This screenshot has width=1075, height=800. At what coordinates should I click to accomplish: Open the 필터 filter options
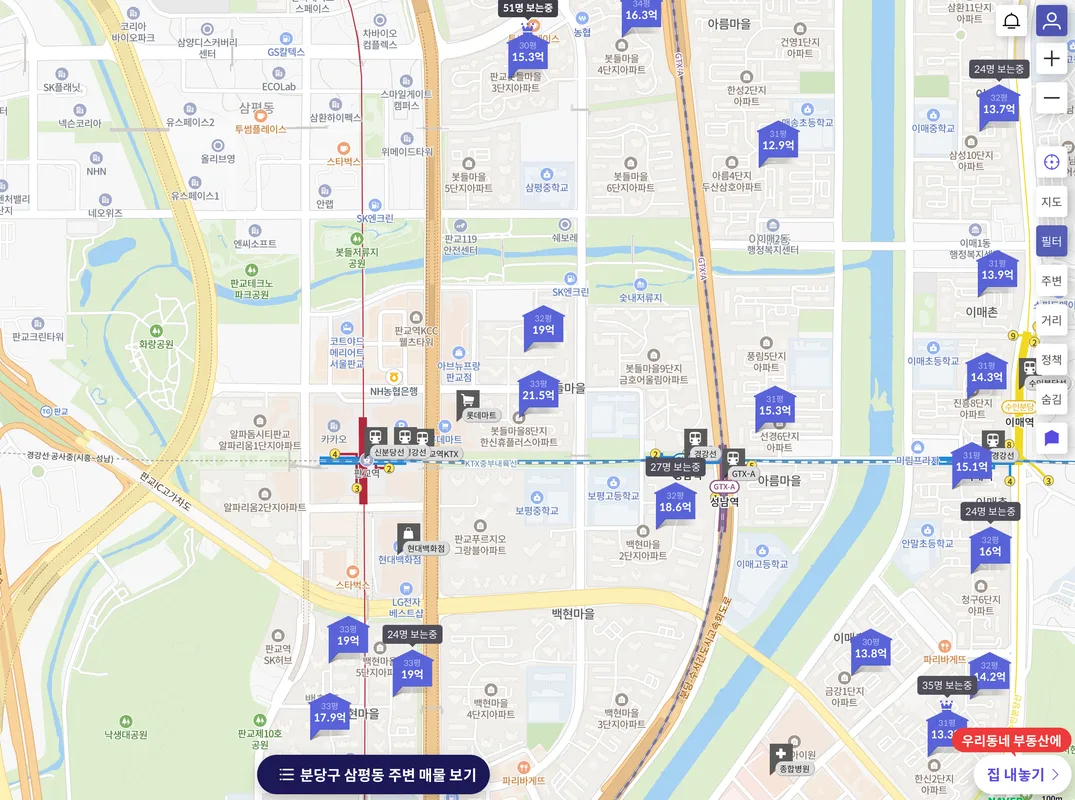tap(1051, 241)
